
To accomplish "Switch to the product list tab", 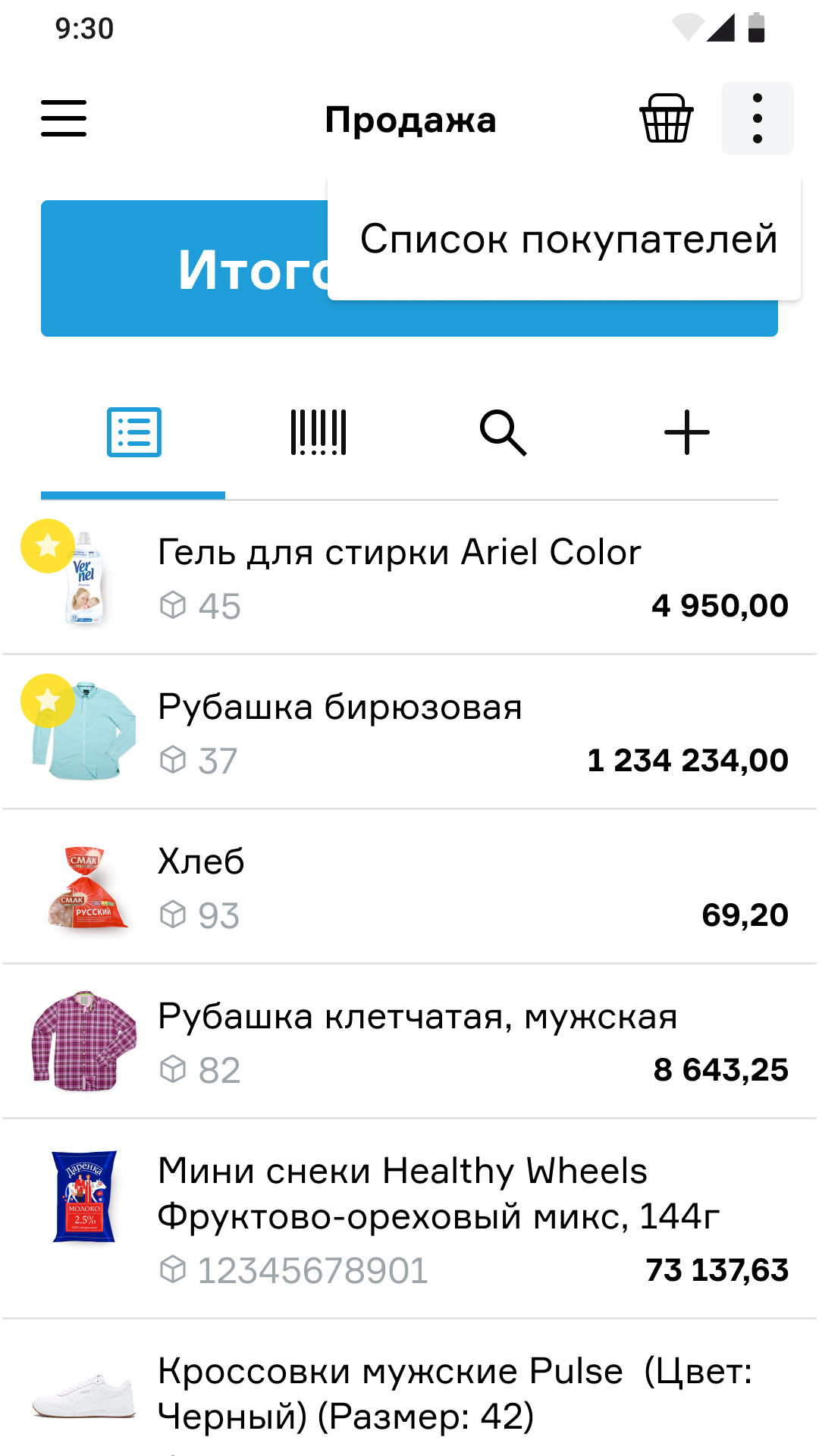I will (x=133, y=433).
